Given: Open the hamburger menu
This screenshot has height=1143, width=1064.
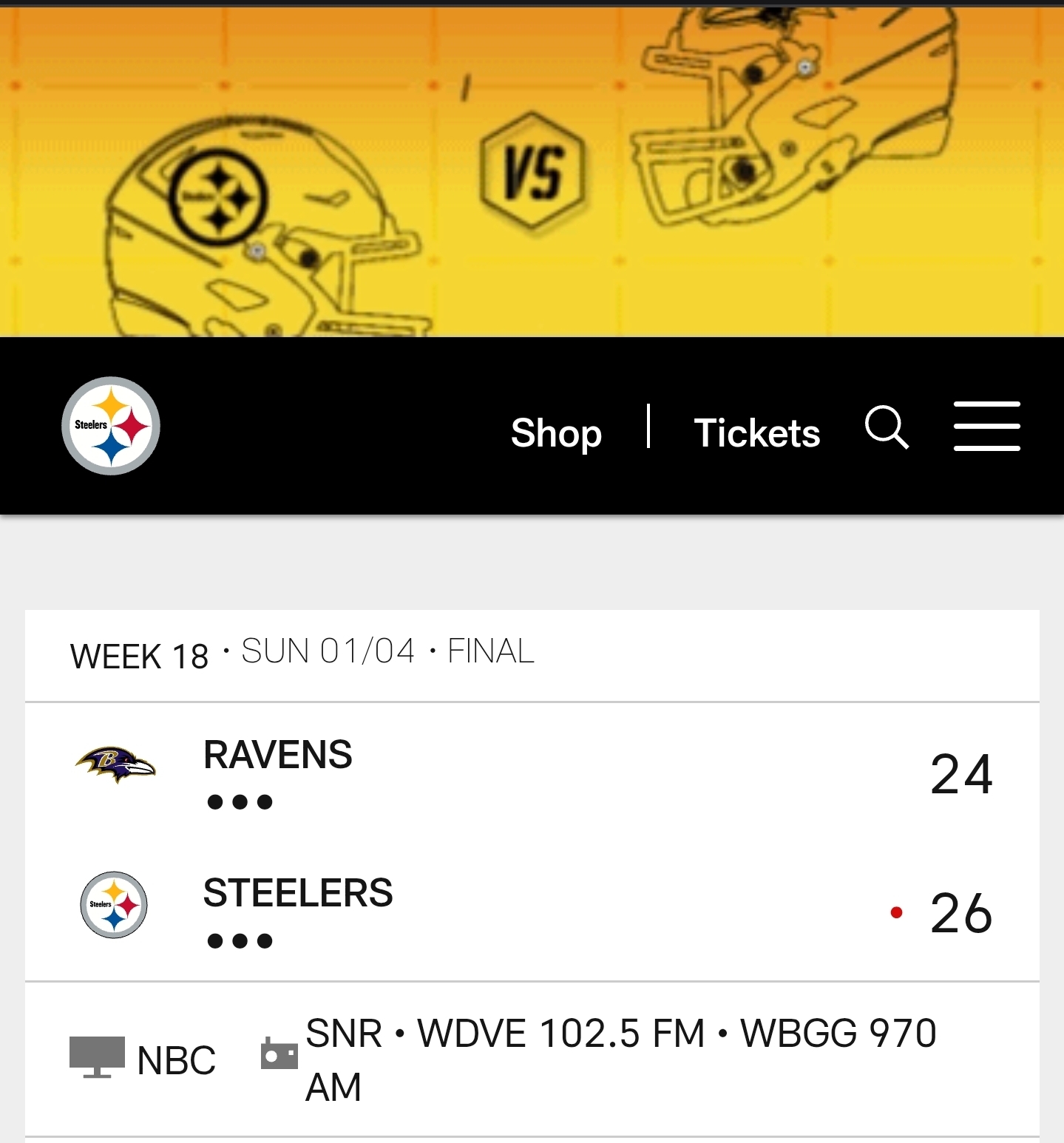Looking at the screenshot, I should [986, 427].
